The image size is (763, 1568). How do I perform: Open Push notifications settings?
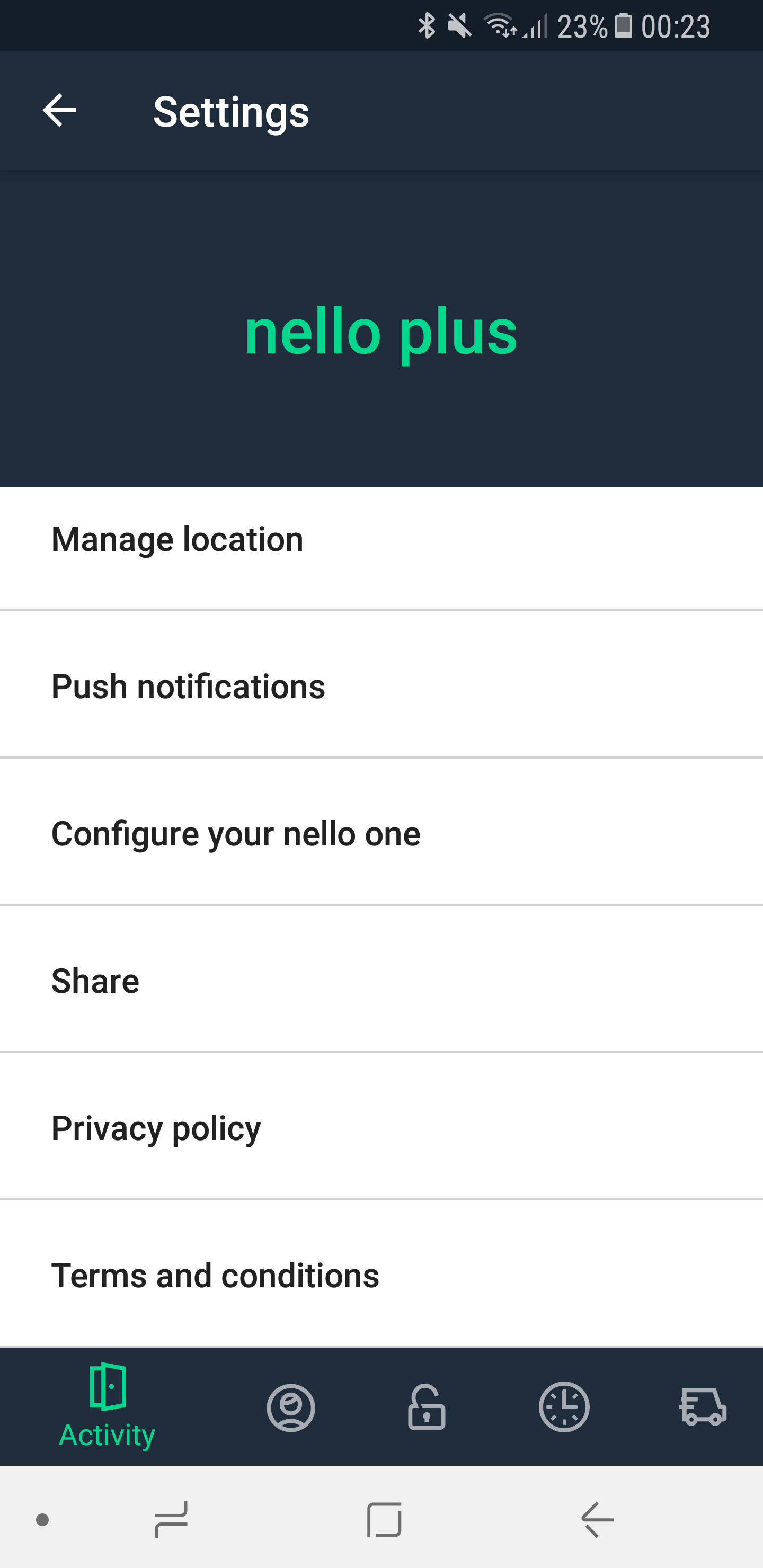tap(381, 687)
